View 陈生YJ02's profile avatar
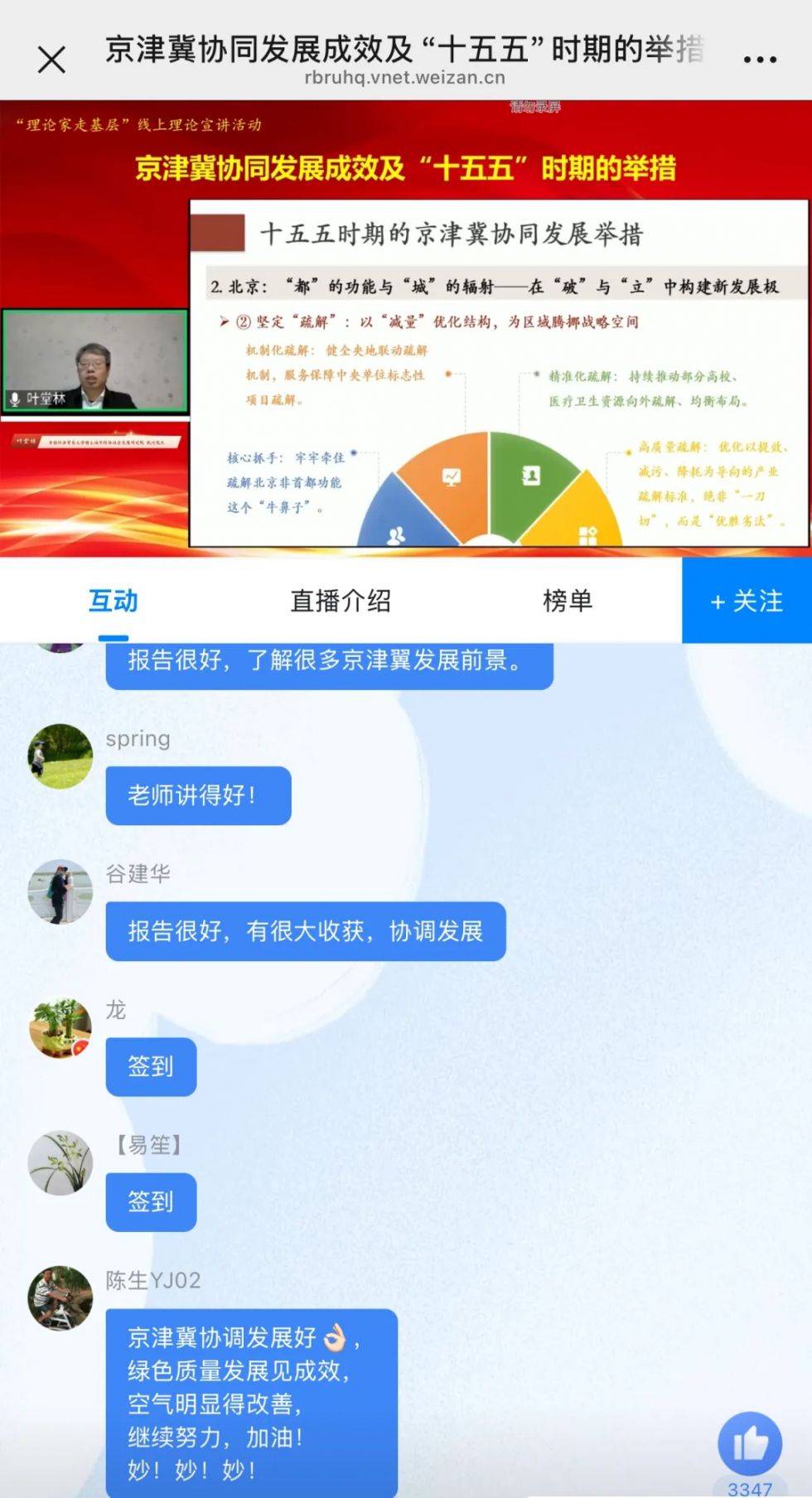This screenshot has height=1498, width=812. point(60,1297)
